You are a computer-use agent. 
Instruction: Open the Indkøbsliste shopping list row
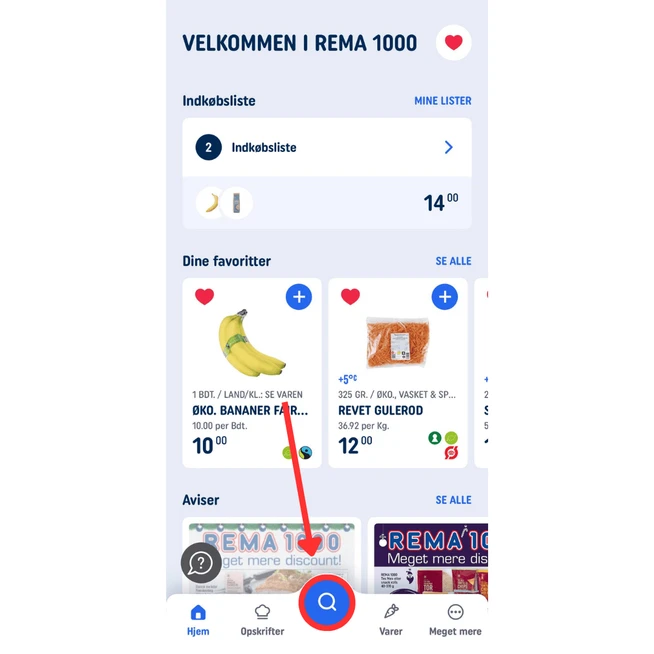coord(326,148)
